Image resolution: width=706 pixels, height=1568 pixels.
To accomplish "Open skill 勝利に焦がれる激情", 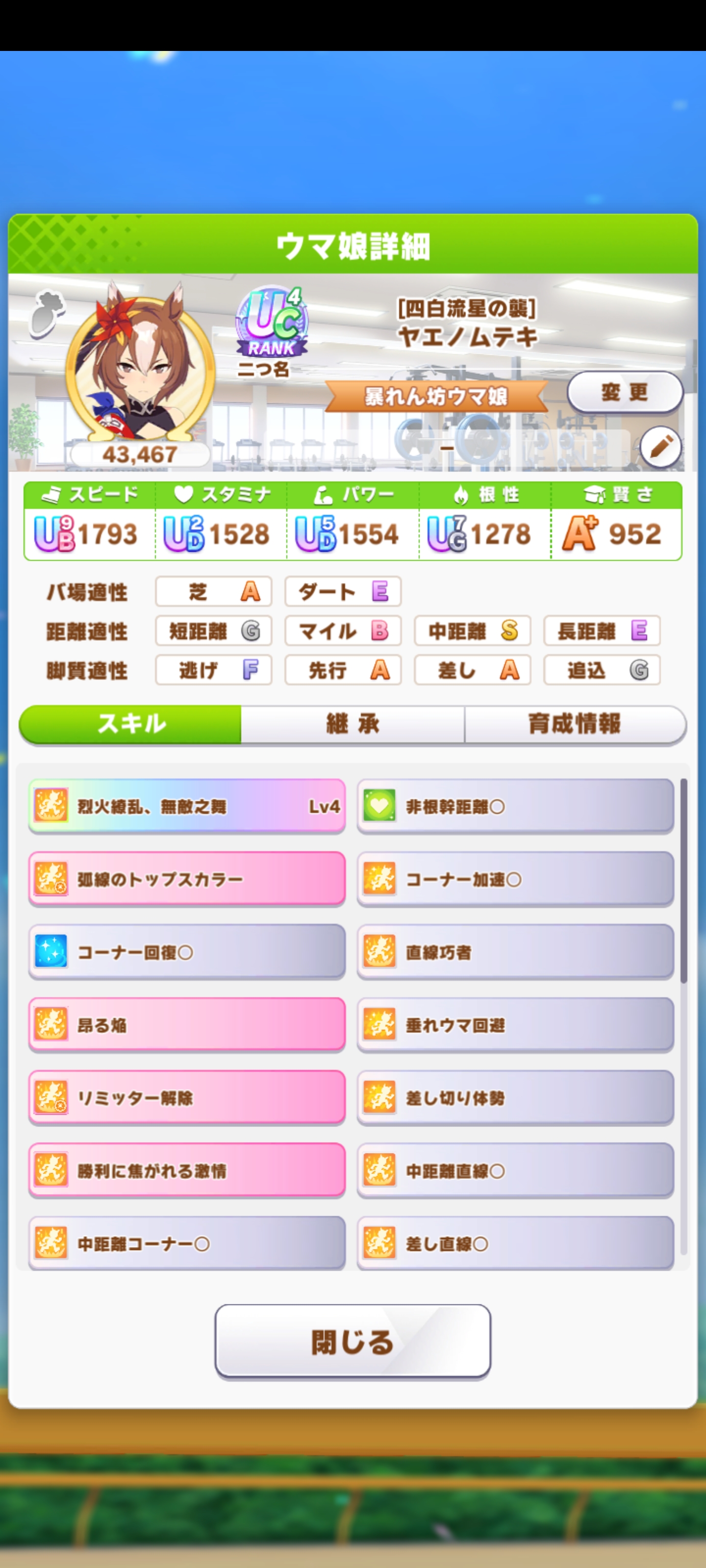I will point(186,1171).
